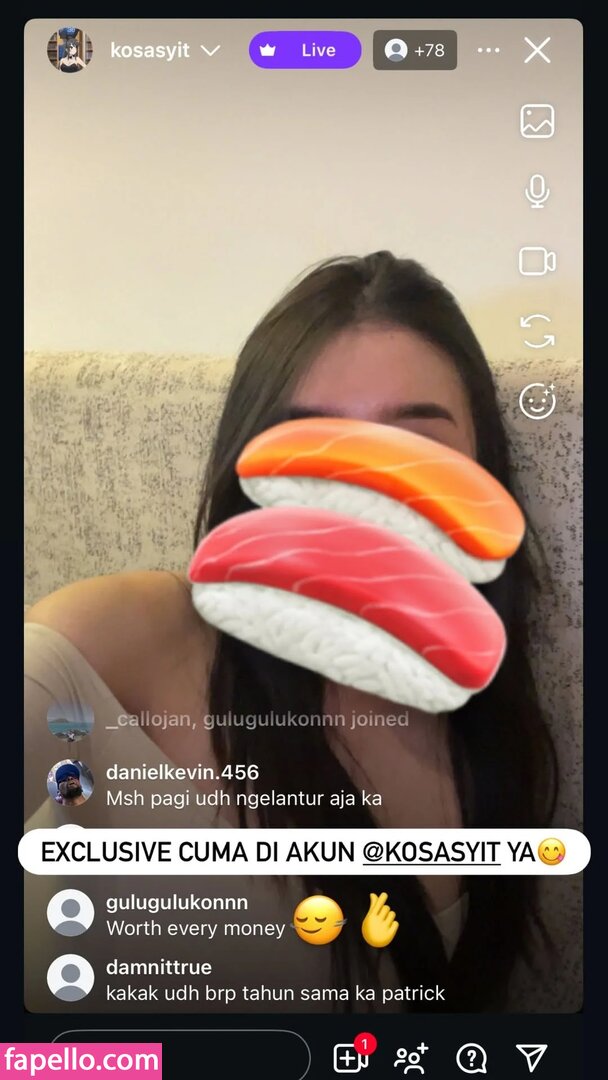Open the photo gallery icon

tap(537, 121)
